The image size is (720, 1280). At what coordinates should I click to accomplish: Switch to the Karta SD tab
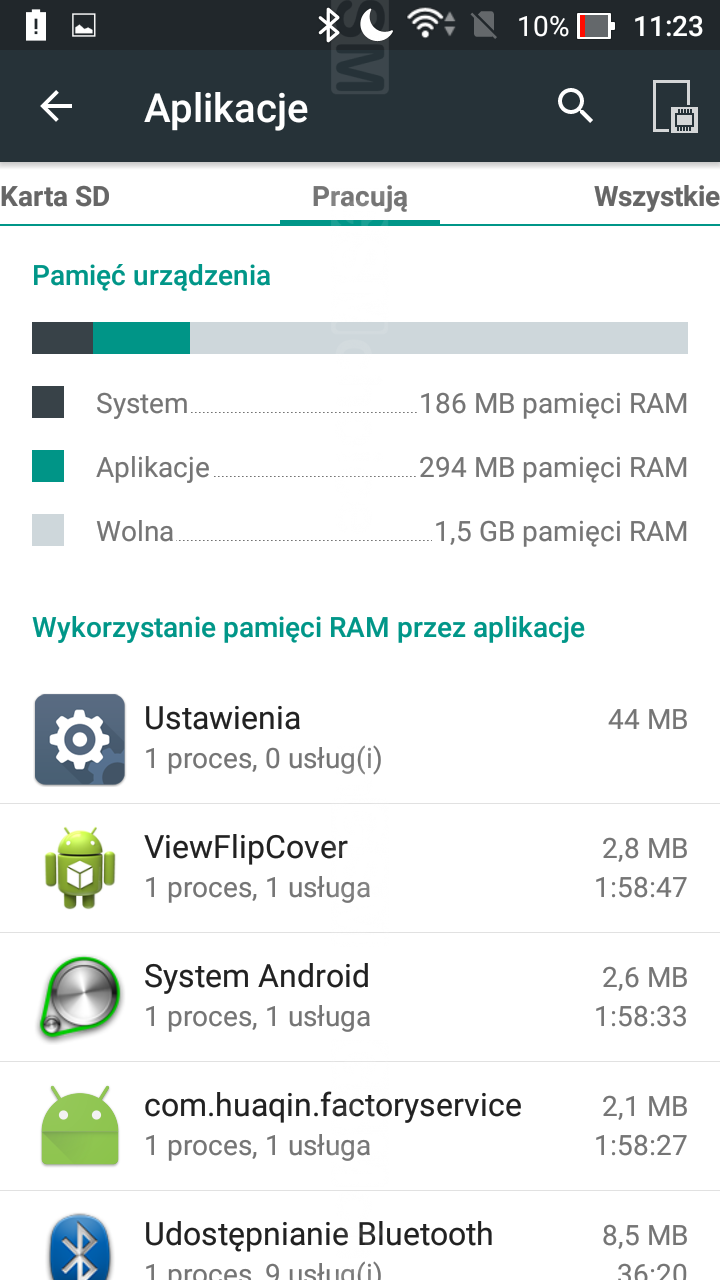point(55,196)
